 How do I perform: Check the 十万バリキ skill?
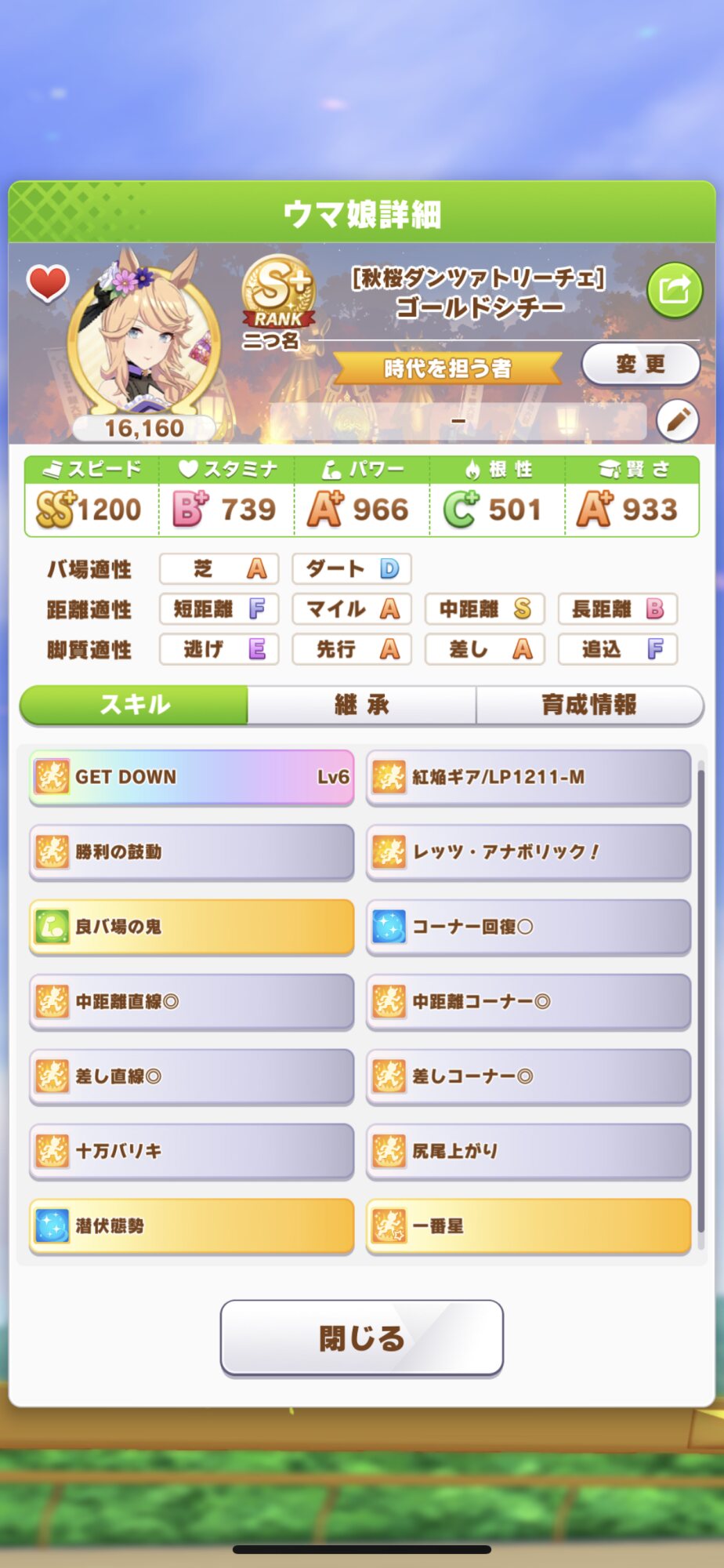click(191, 1151)
